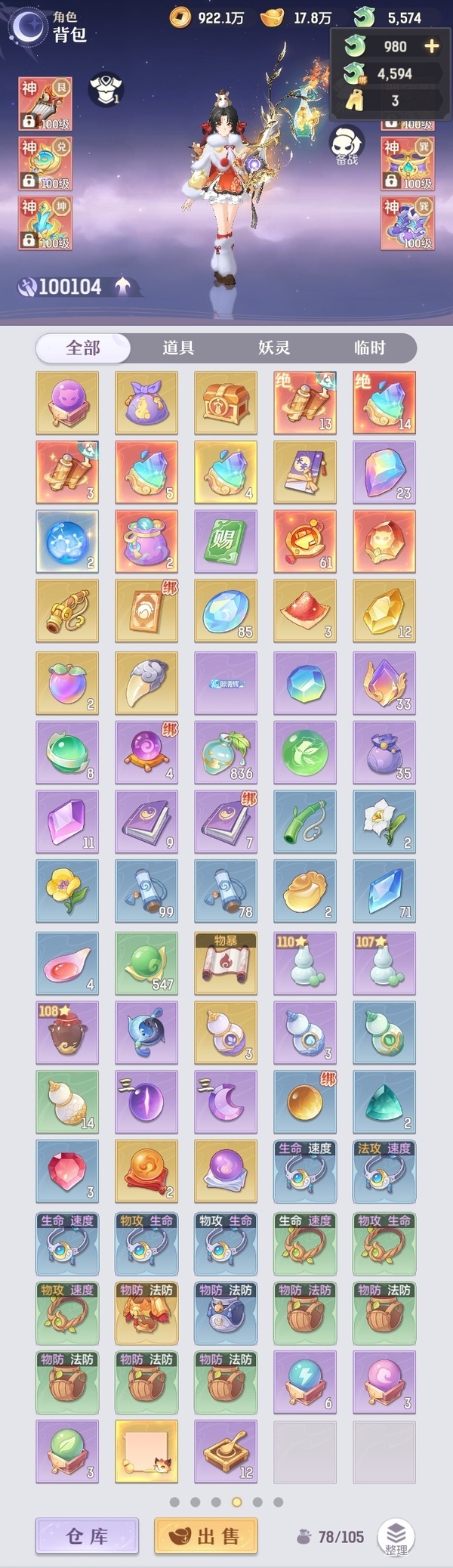Switch to the 临时 tab
453x1568 pixels.
370,348
